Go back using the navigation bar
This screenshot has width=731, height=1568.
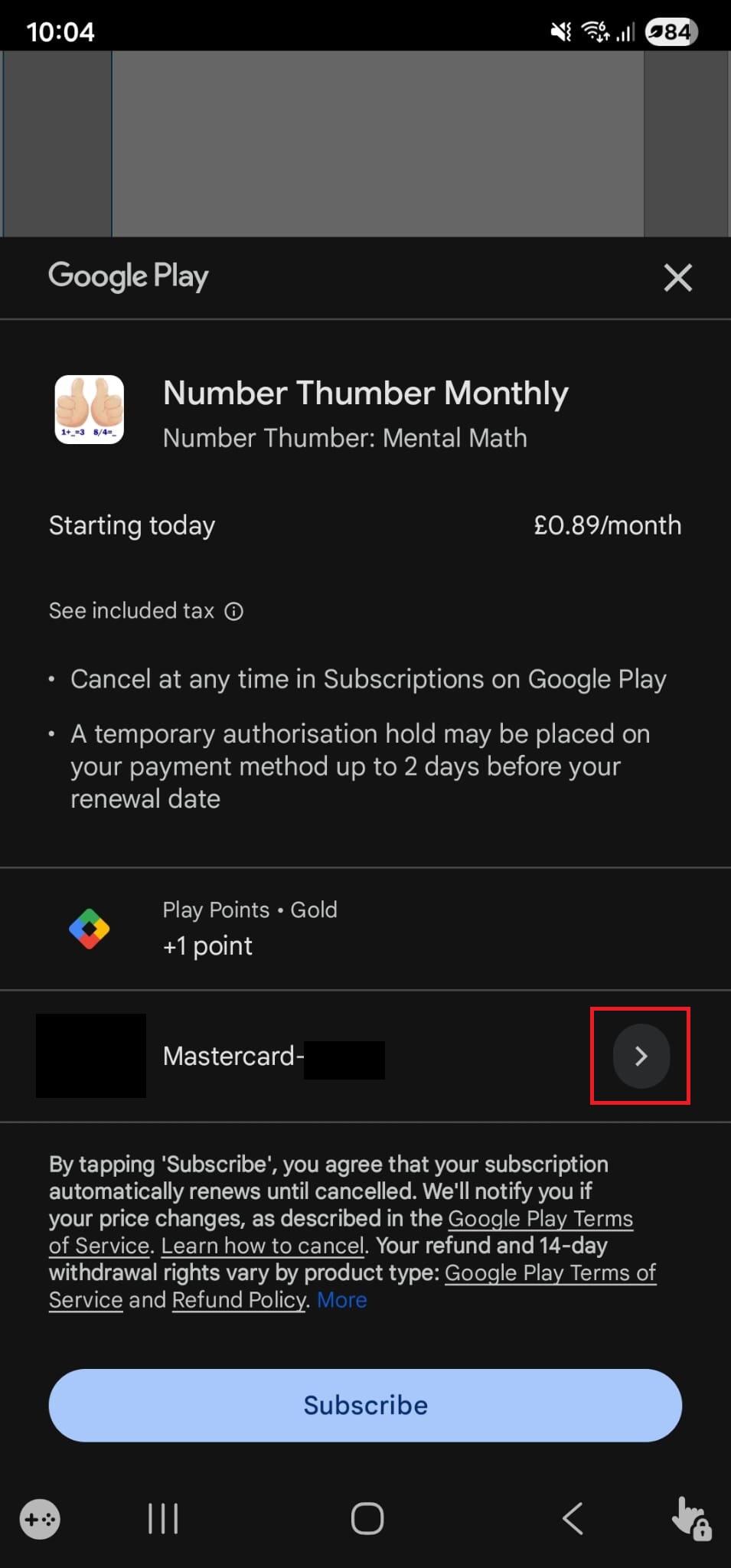tap(573, 1518)
